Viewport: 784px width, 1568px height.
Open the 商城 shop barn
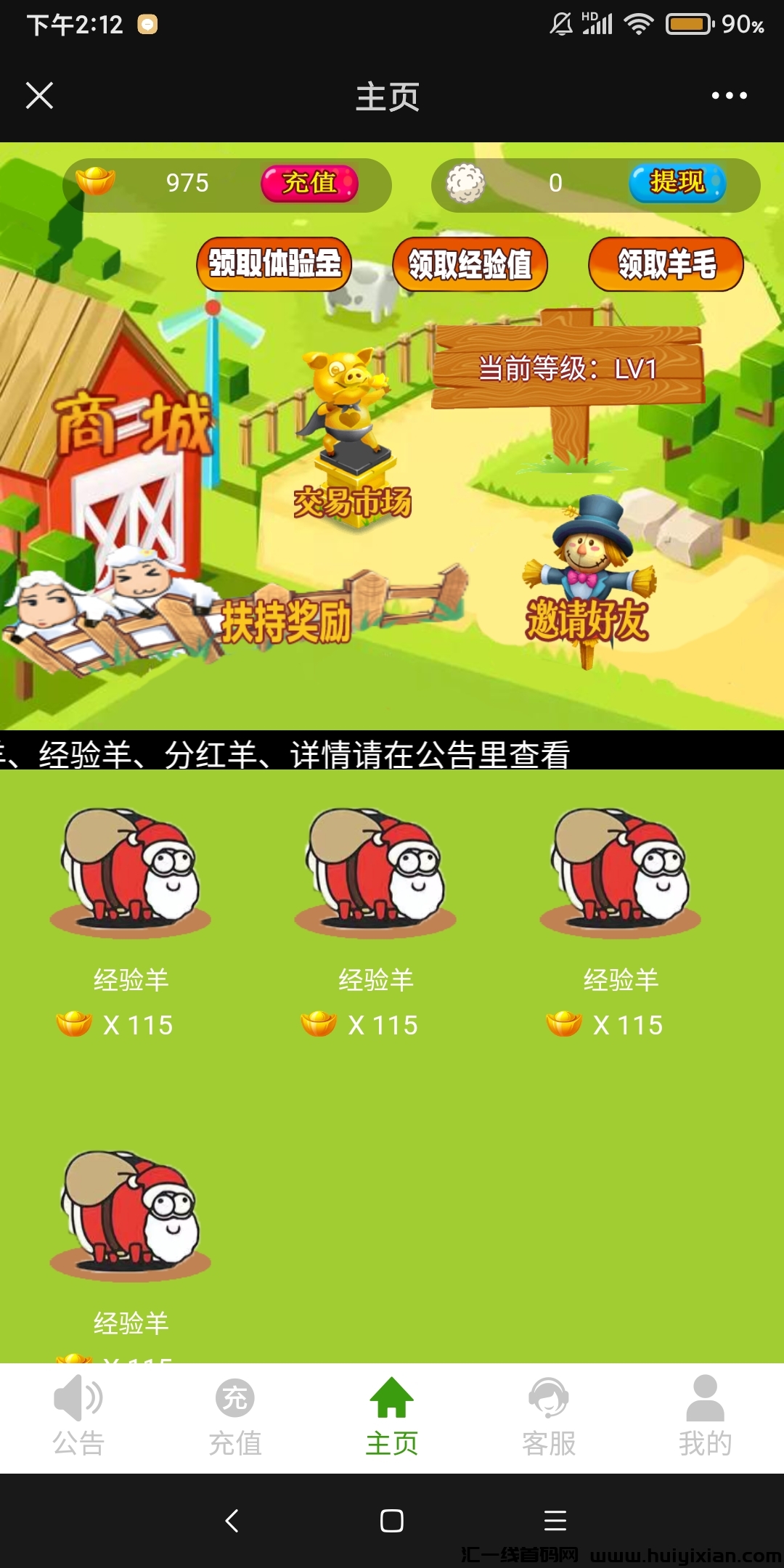click(133, 425)
